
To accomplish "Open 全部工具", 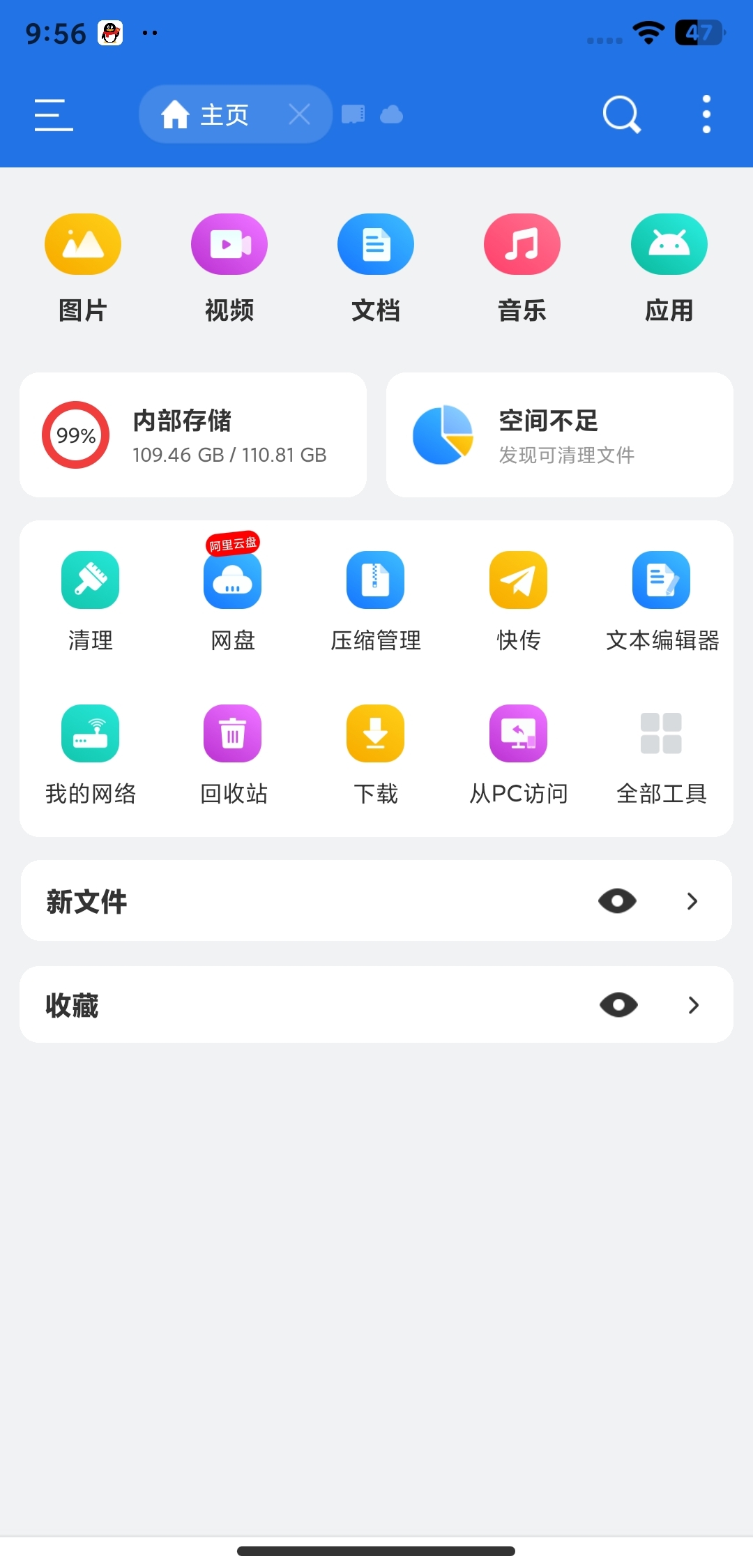I will [x=662, y=755].
